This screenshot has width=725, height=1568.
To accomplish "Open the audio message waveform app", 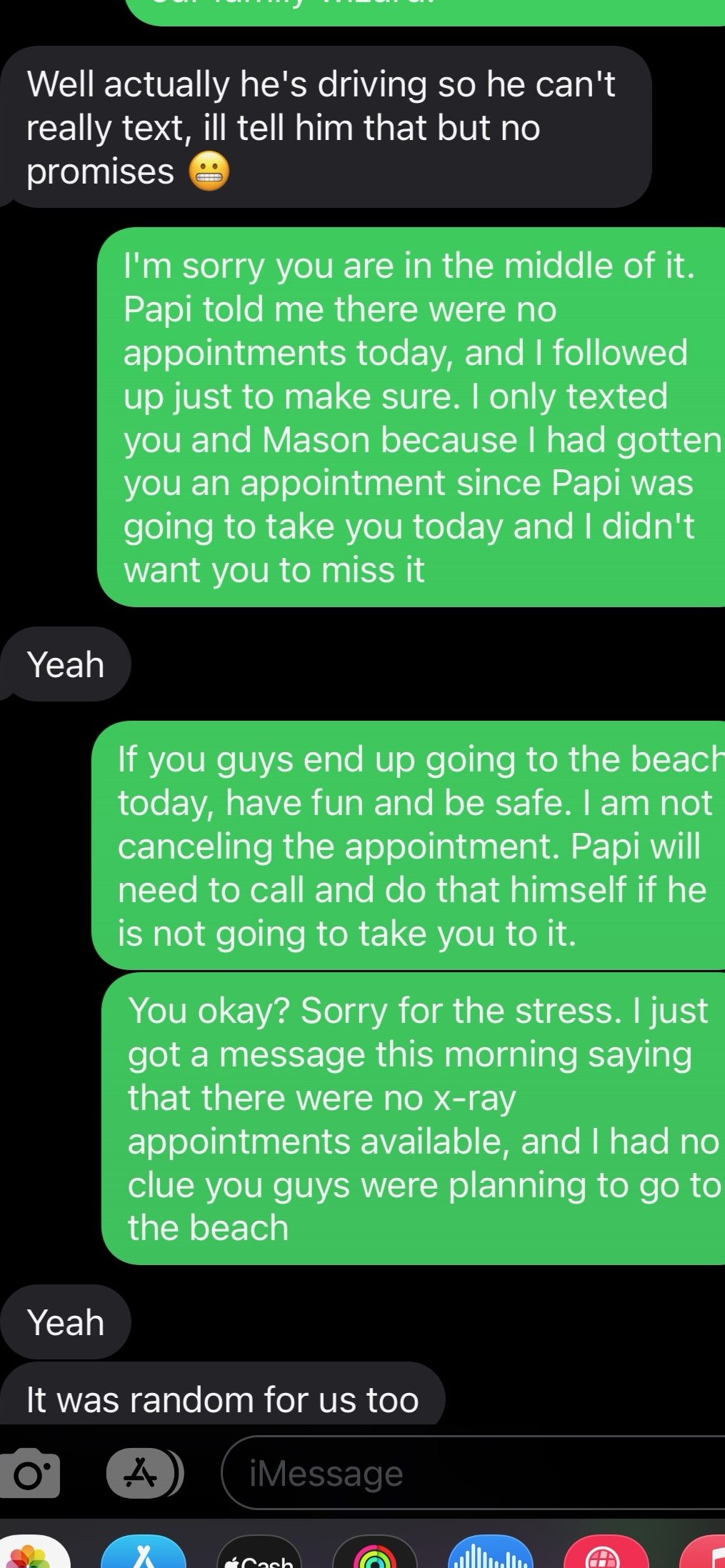I will click(x=490, y=1554).
